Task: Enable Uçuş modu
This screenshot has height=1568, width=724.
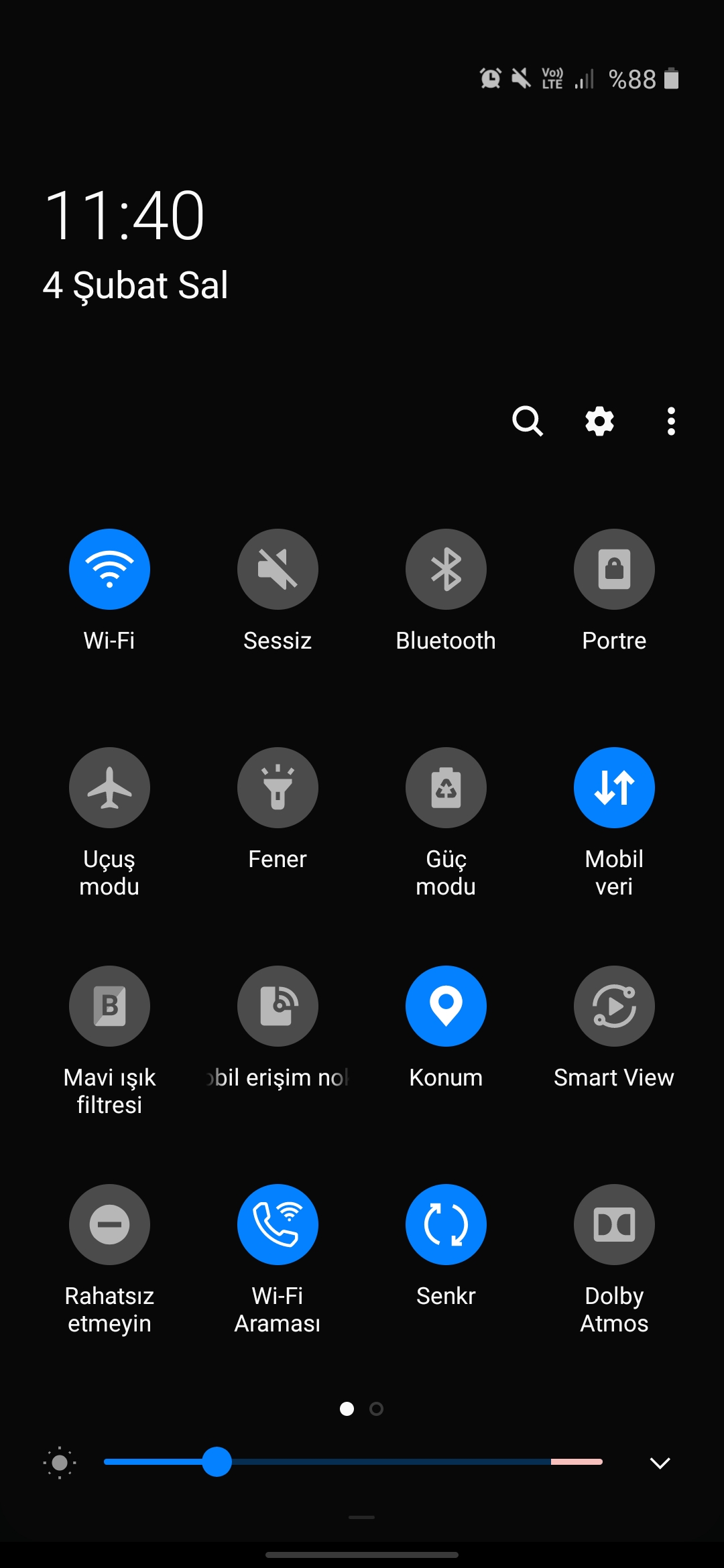Action: 109,787
